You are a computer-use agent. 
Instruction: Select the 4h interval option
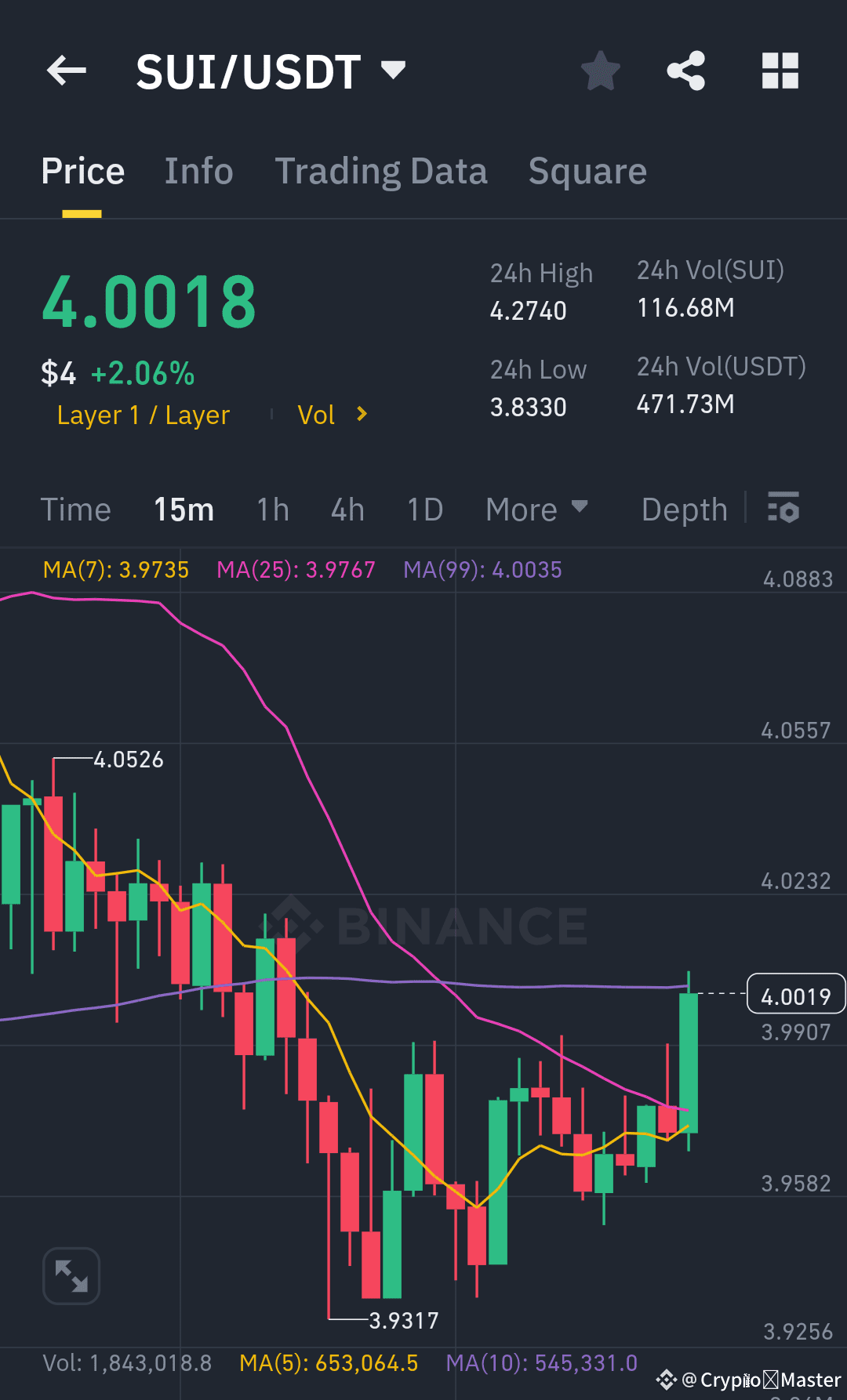coord(347,509)
